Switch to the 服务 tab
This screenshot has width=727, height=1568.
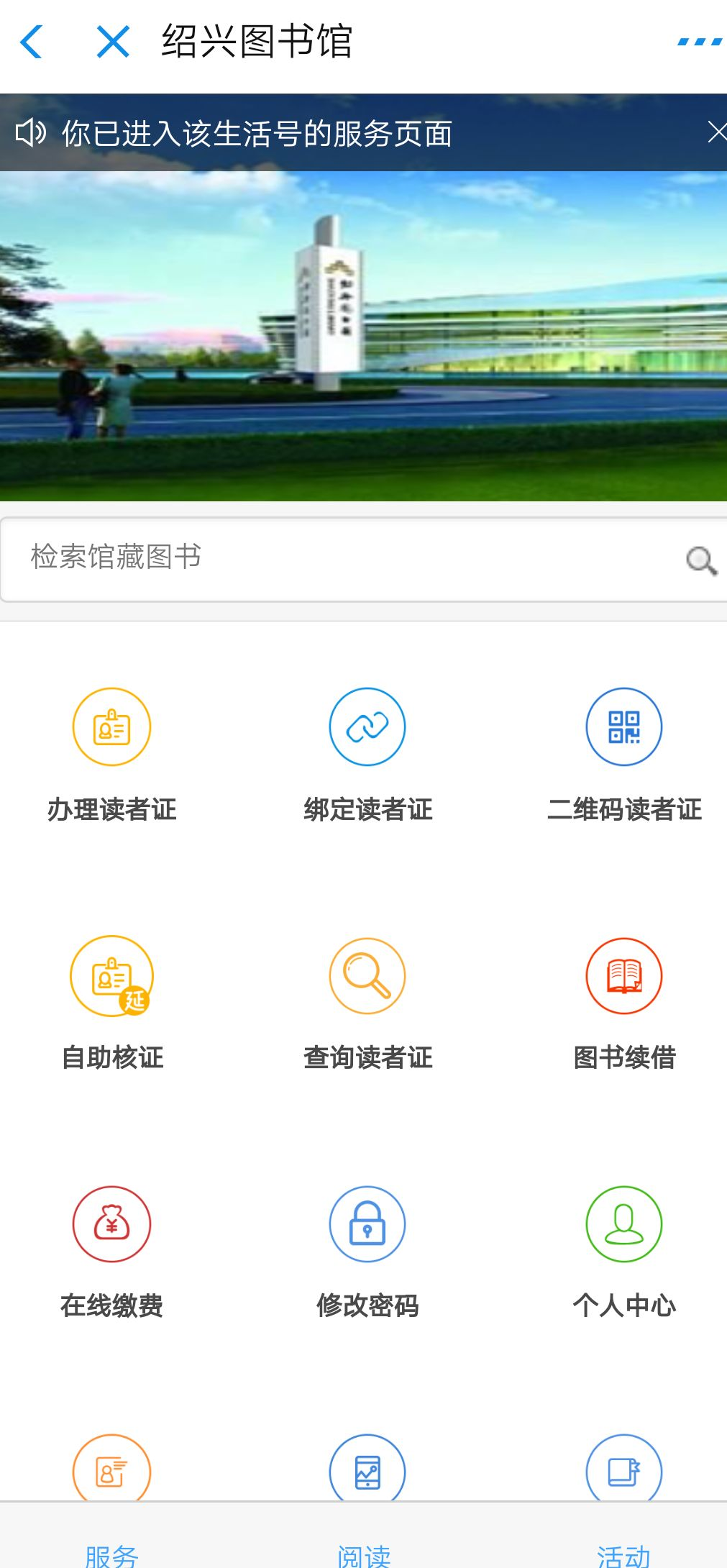[111, 1554]
